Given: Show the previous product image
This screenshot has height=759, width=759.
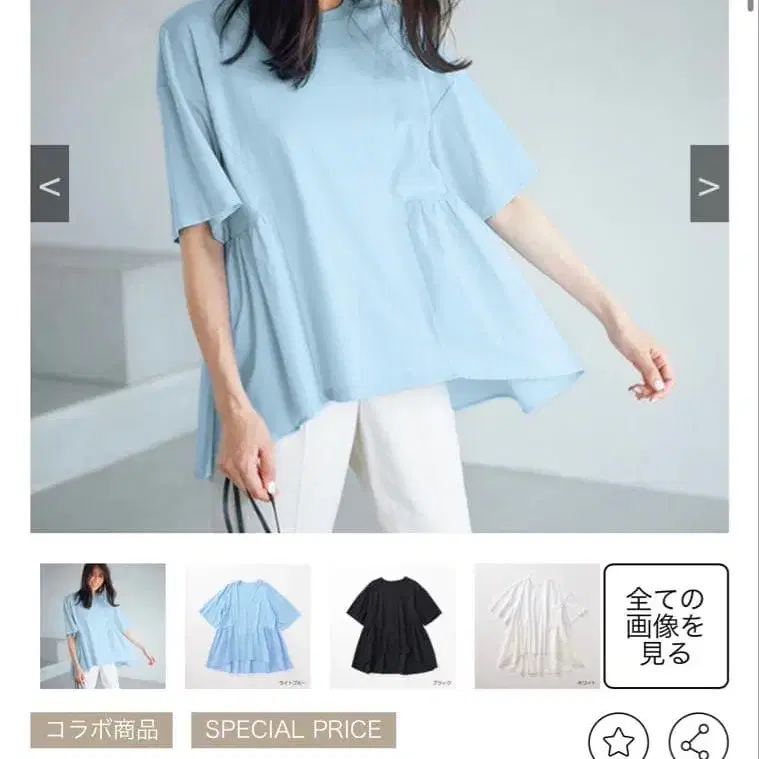Looking at the screenshot, I should point(50,183).
